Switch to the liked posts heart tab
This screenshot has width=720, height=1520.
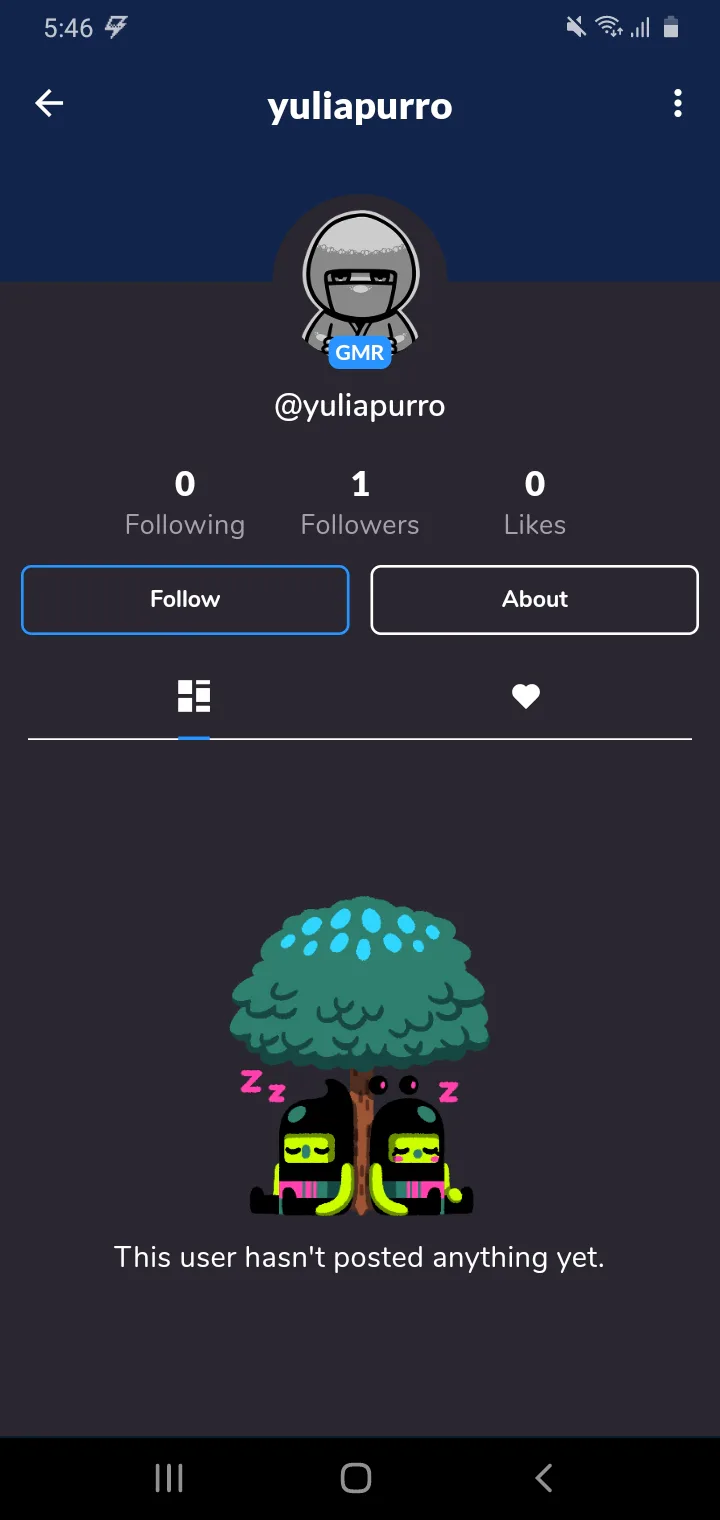pos(526,696)
